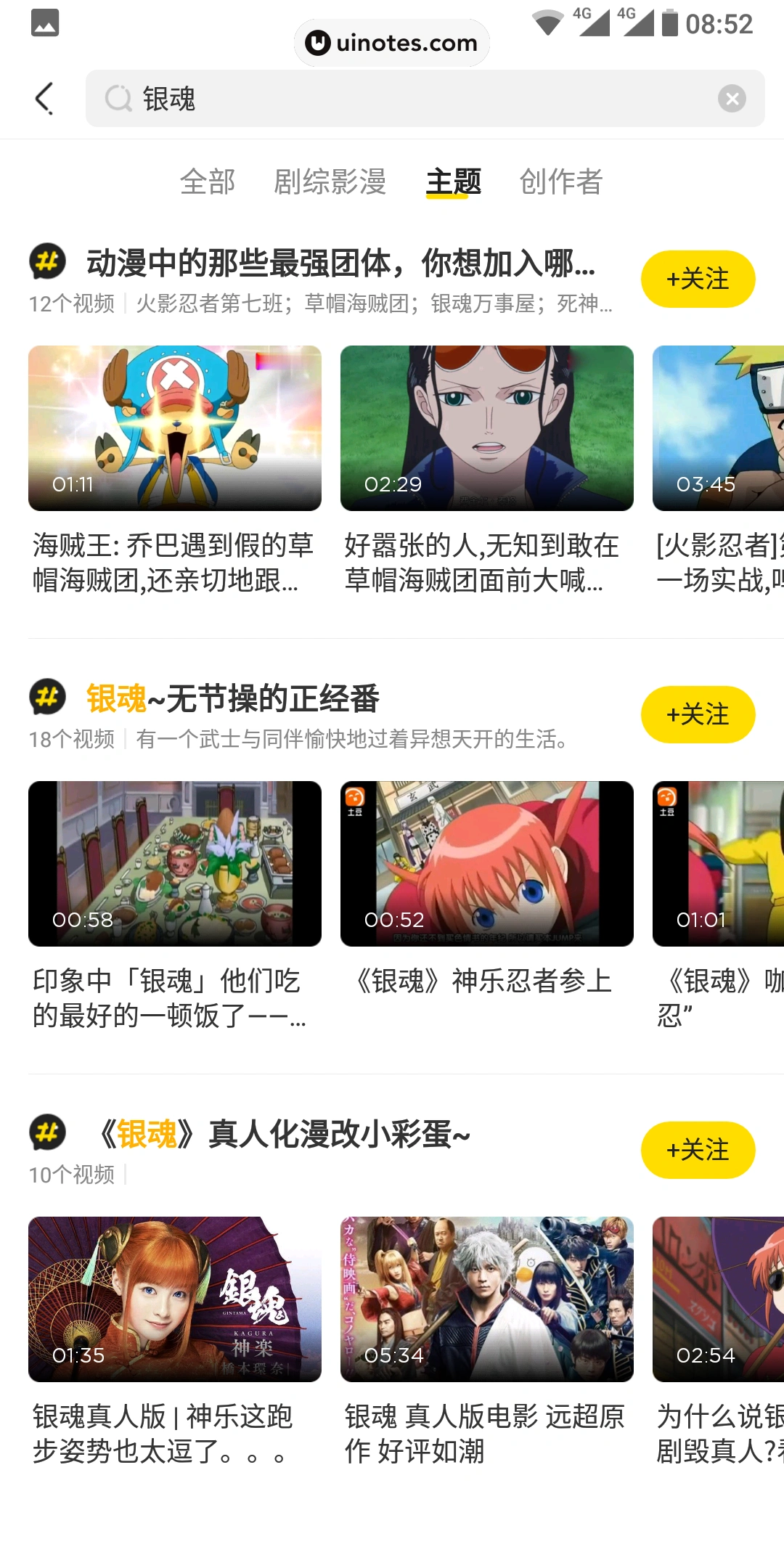Screen dimensions: 784x1568
Task: Clear the search text 银魂
Action: coord(732,99)
